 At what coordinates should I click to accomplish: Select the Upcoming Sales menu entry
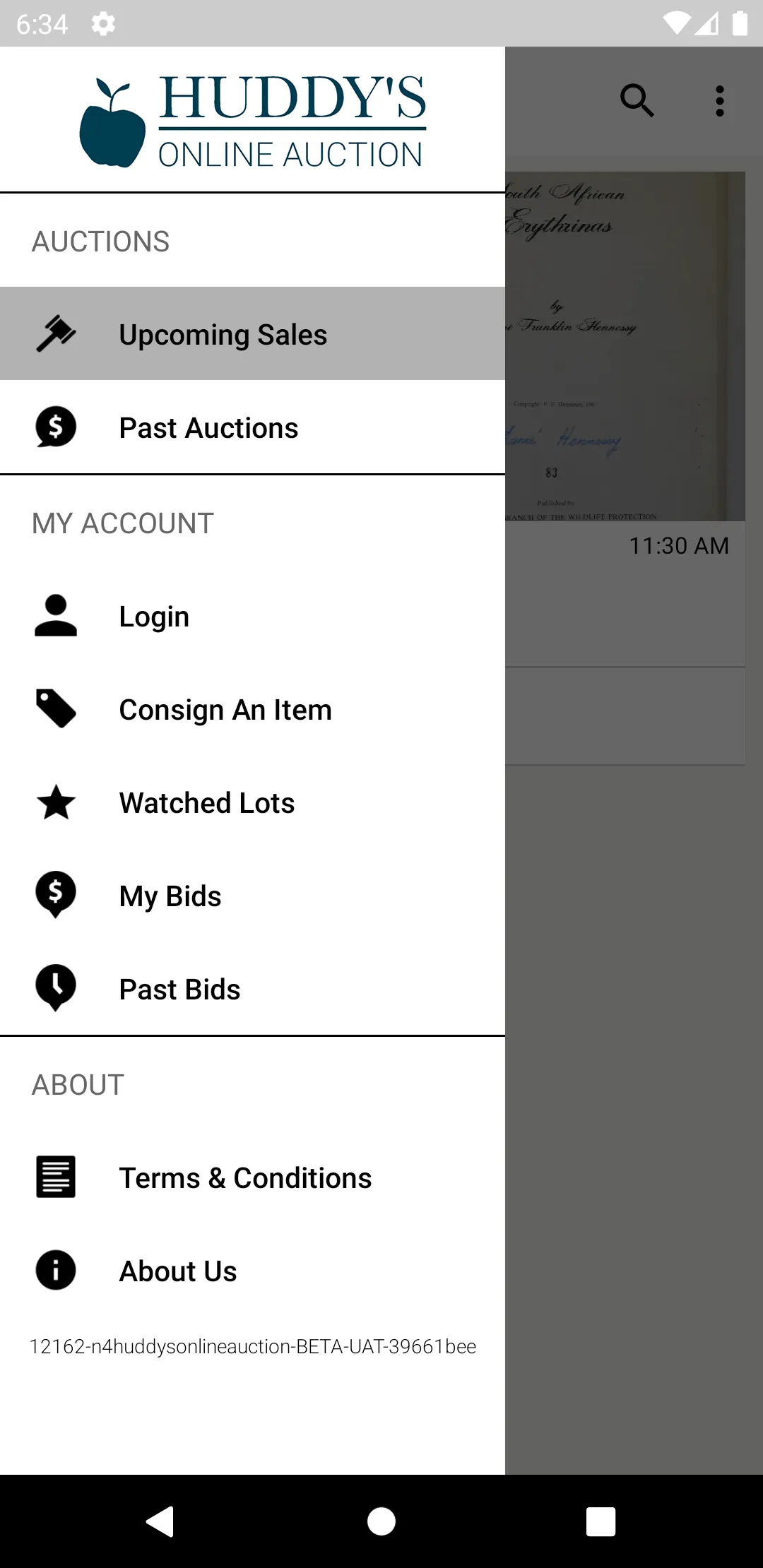pos(223,333)
